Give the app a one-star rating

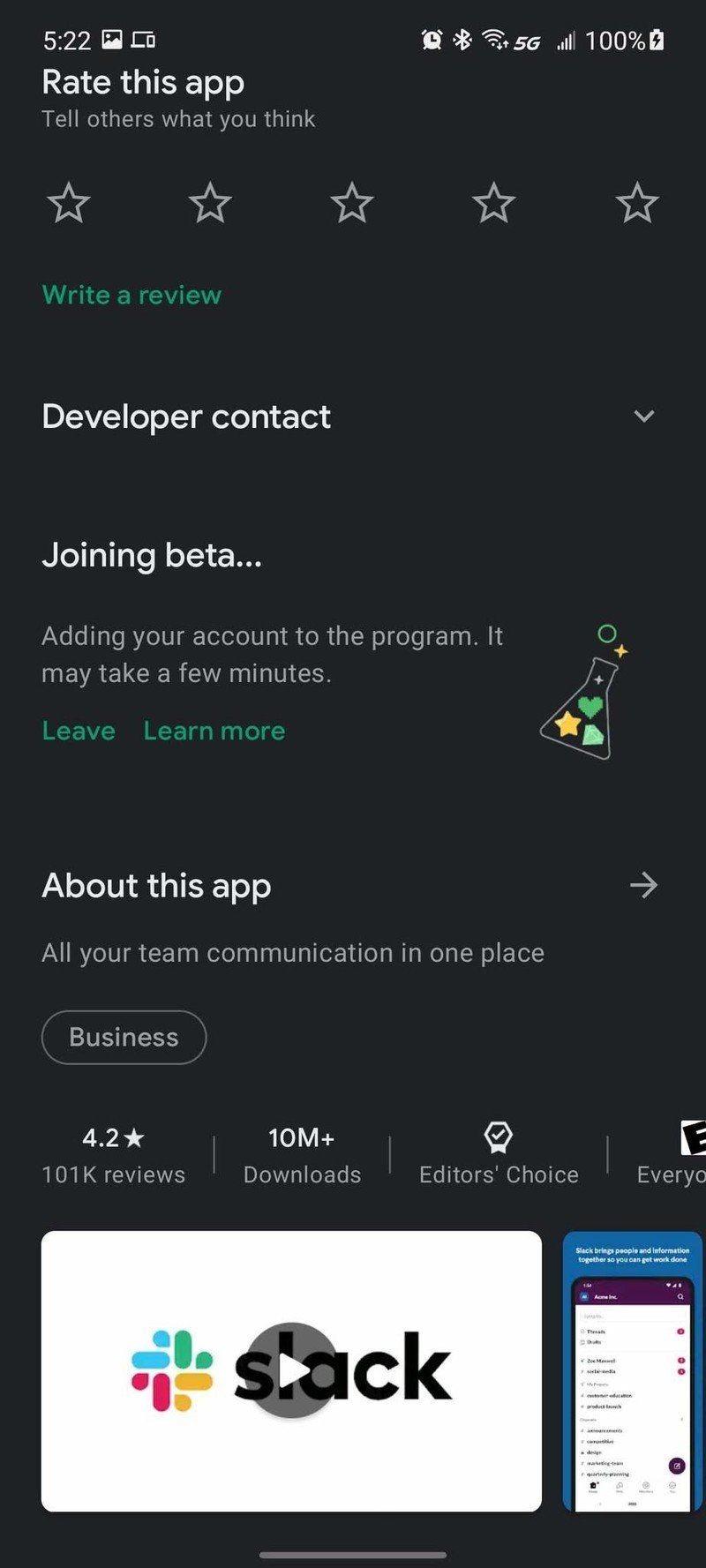click(68, 201)
